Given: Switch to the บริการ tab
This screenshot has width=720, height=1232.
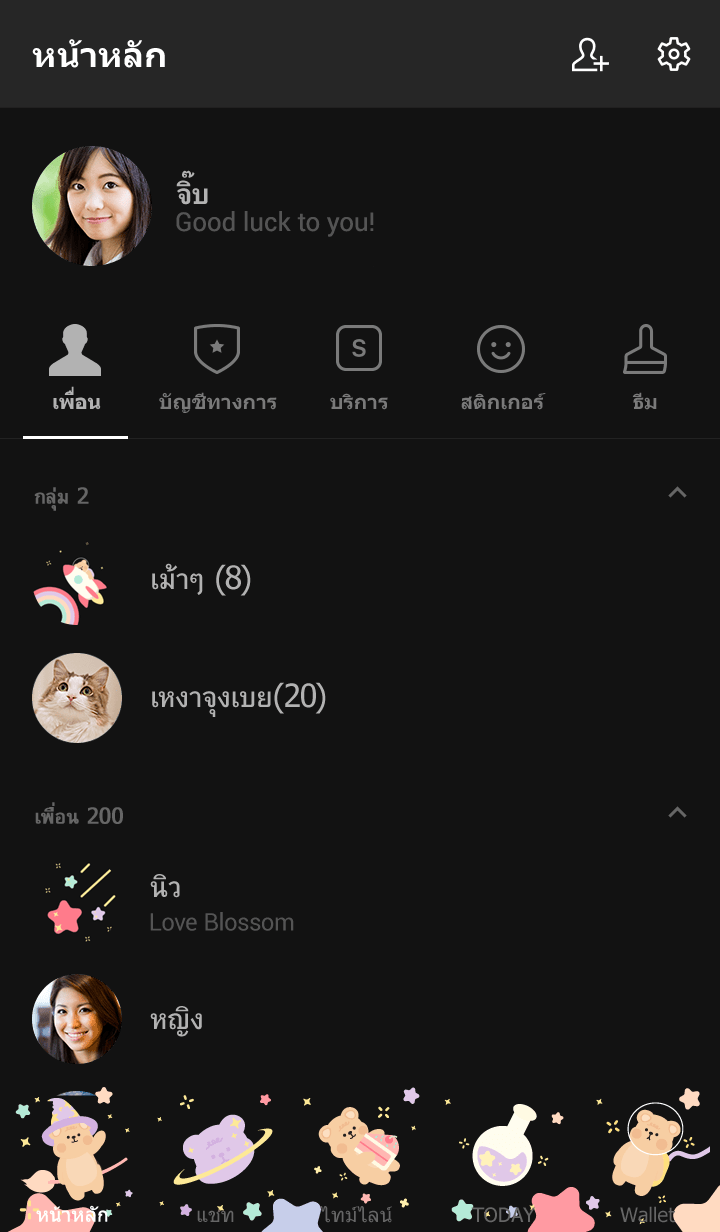Looking at the screenshot, I should coord(359,370).
